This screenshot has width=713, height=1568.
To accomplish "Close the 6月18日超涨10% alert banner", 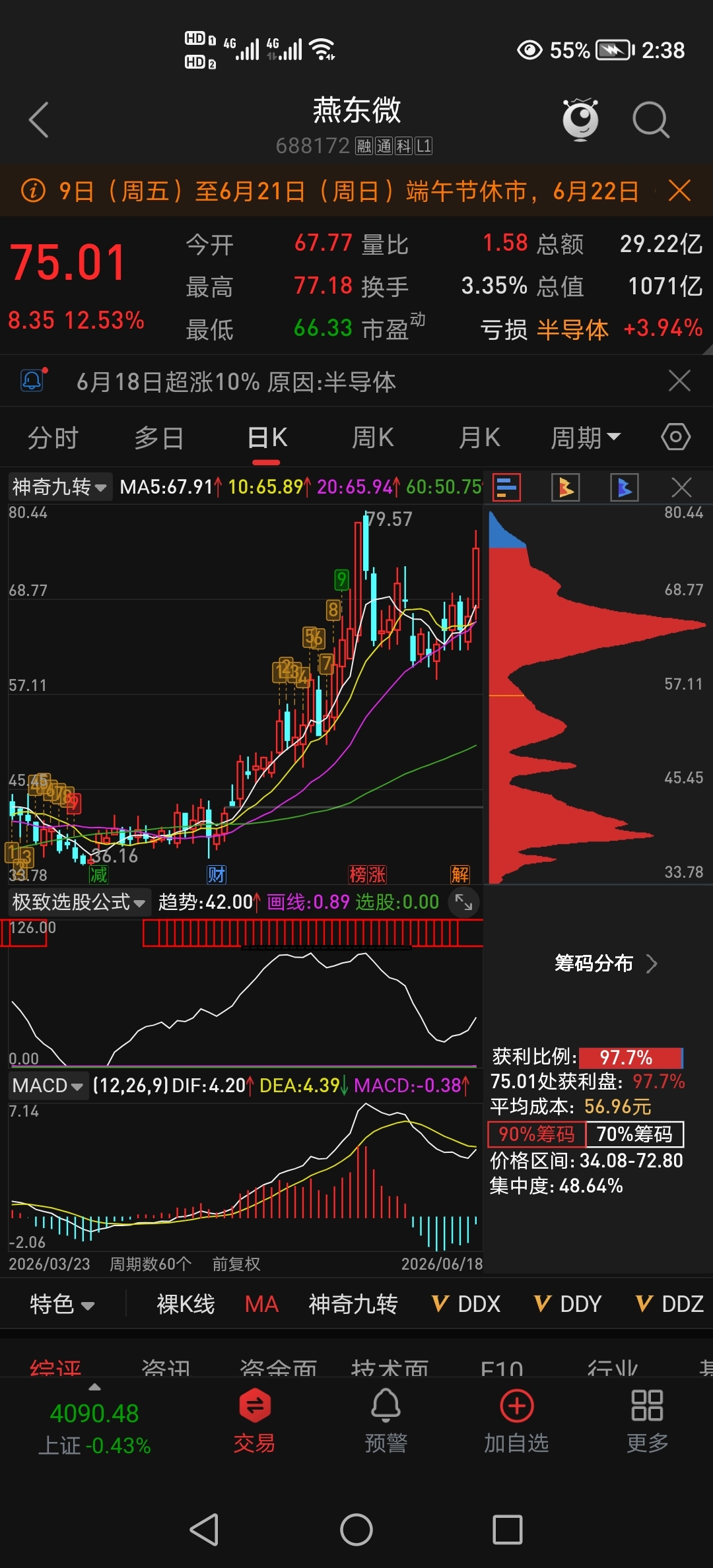I will coord(679,381).
